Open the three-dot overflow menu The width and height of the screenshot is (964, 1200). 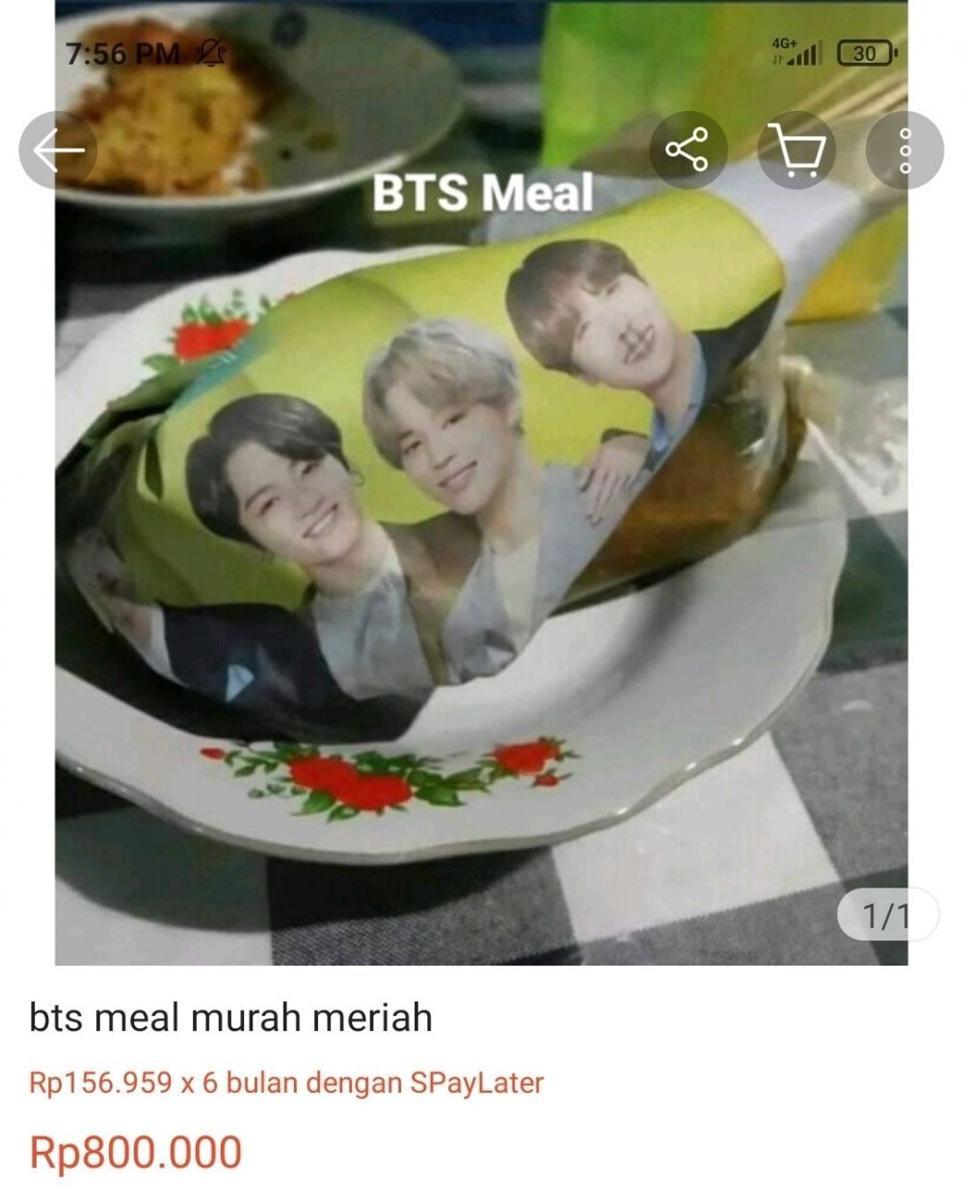point(904,151)
